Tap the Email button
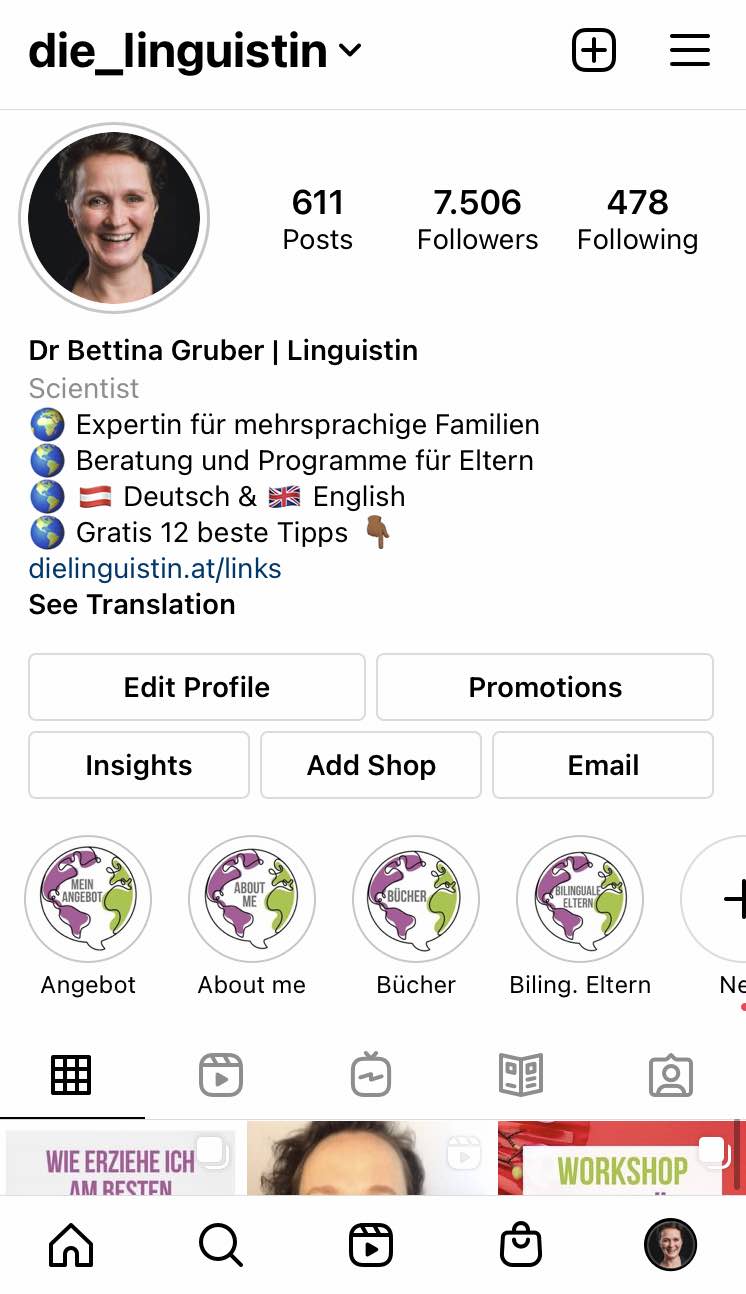Screen dimensions: 746x1294 [x=603, y=765]
